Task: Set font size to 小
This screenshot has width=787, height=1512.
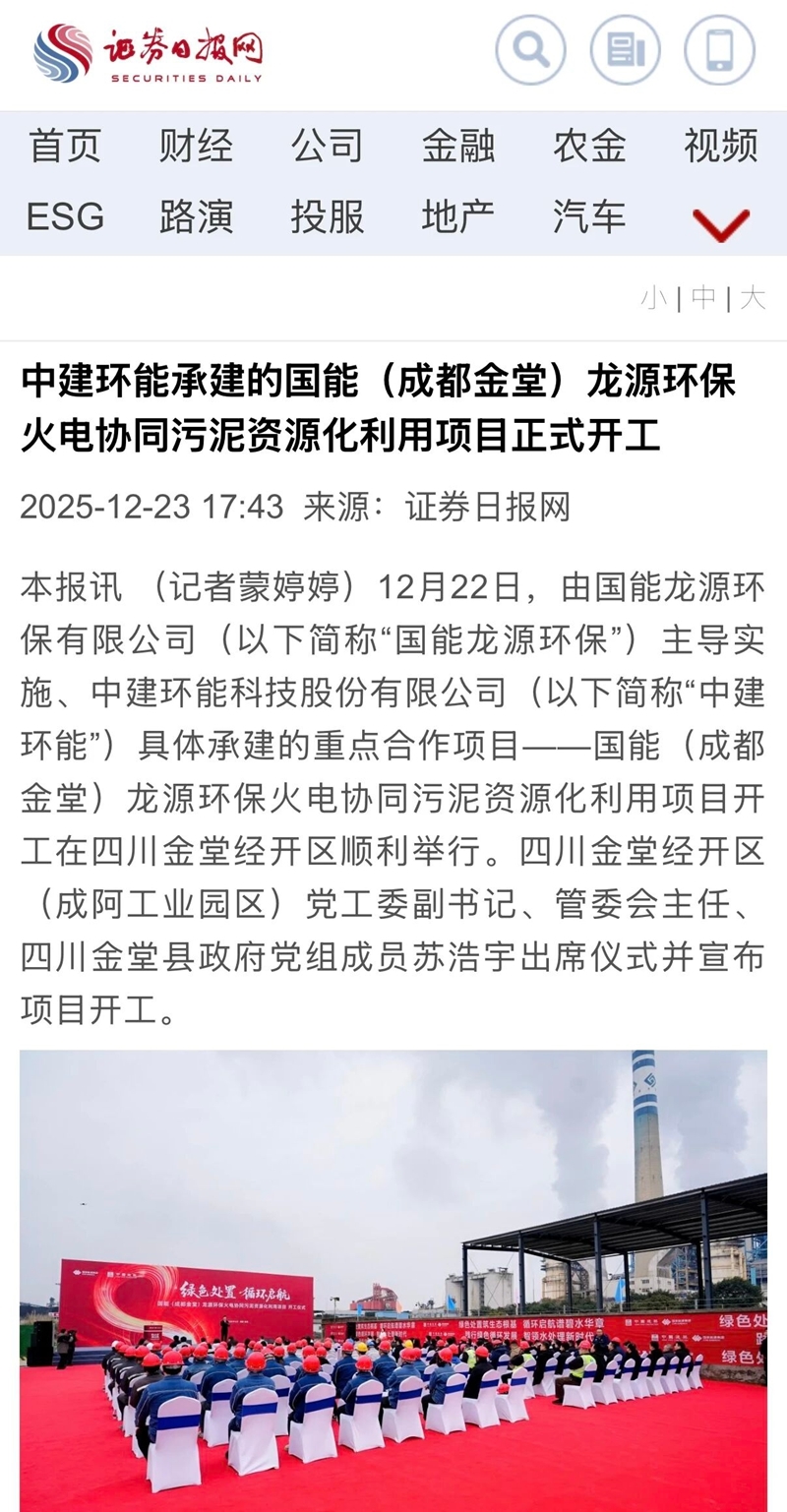Action: pyautogui.click(x=653, y=297)
